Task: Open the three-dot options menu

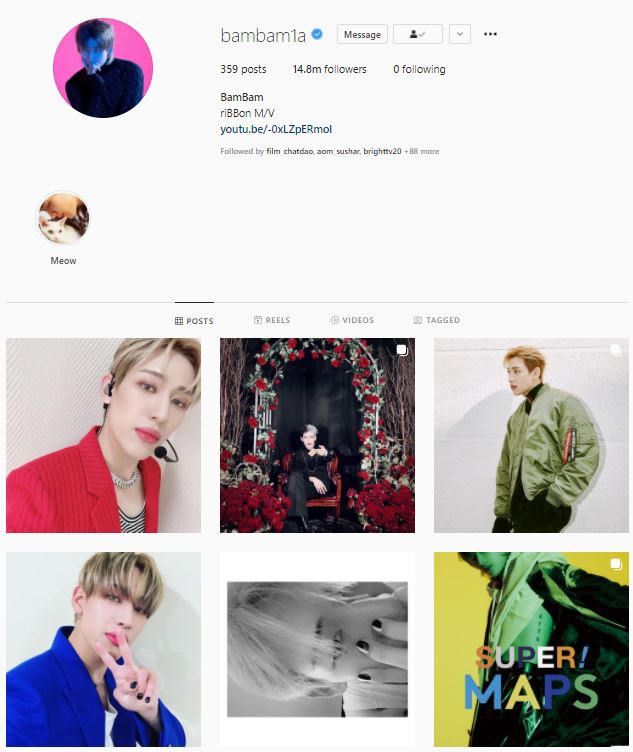Action: pyautogui.click(x=490, y=34)
